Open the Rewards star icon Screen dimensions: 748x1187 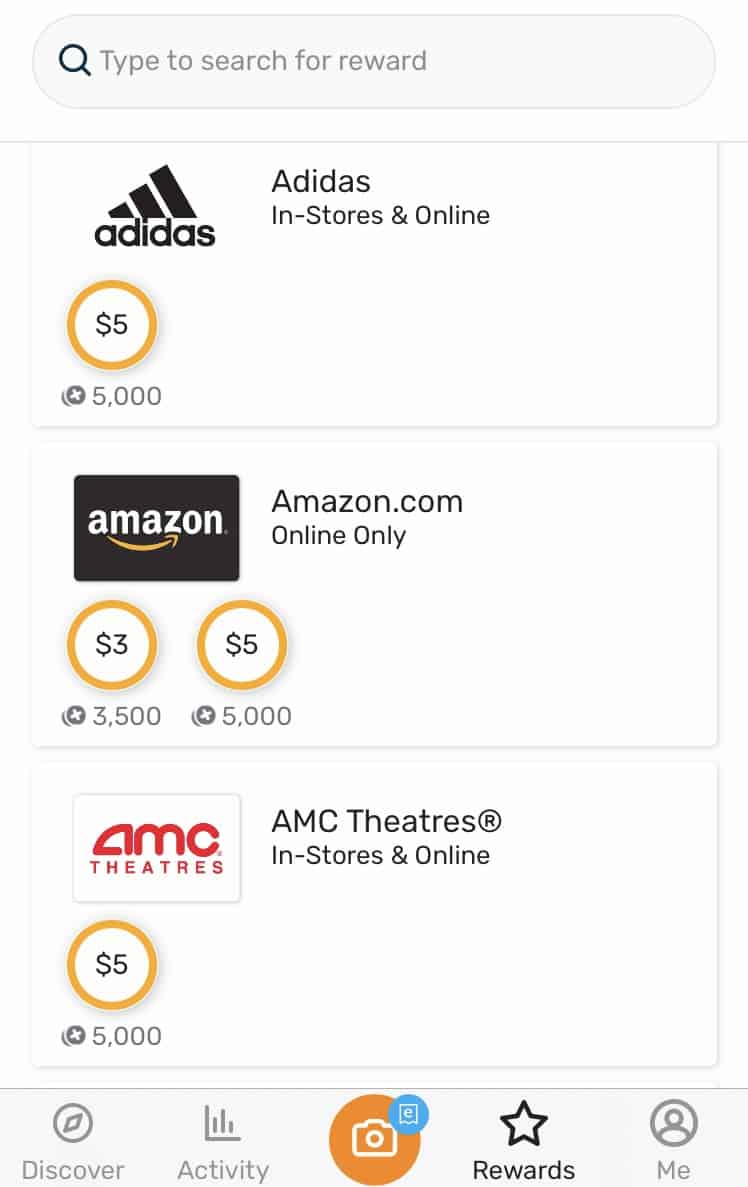pyautogui.click(x=524, y=1125)
